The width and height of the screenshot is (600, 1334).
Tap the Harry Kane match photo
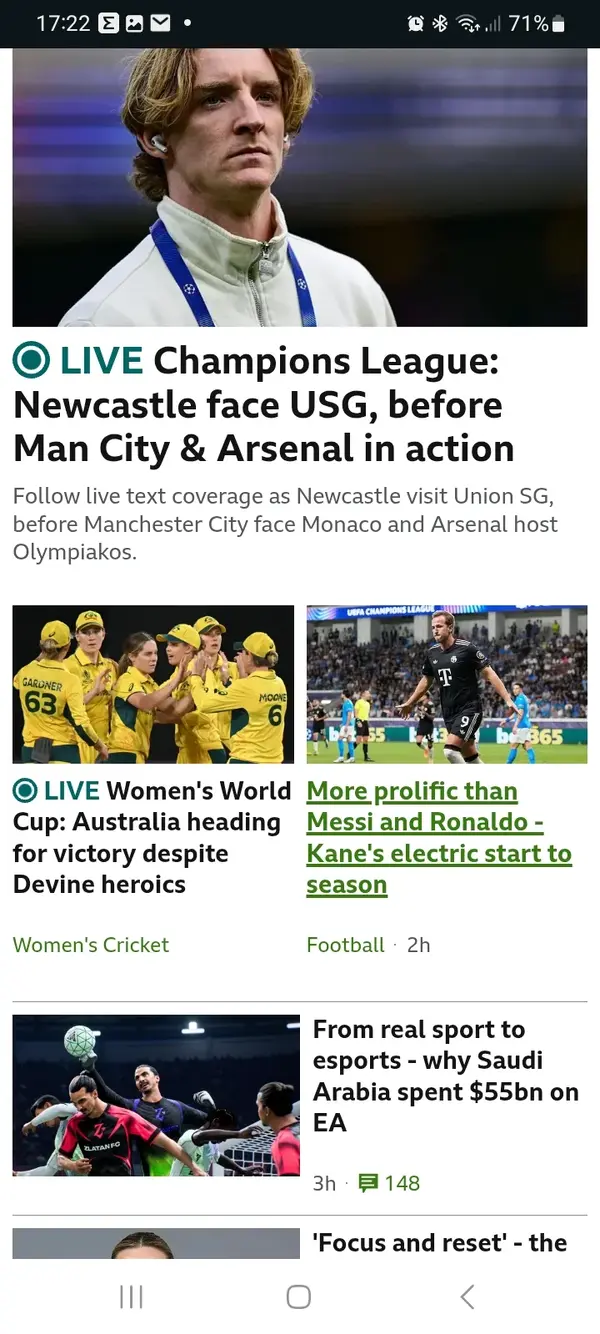[x=446, y=684]
